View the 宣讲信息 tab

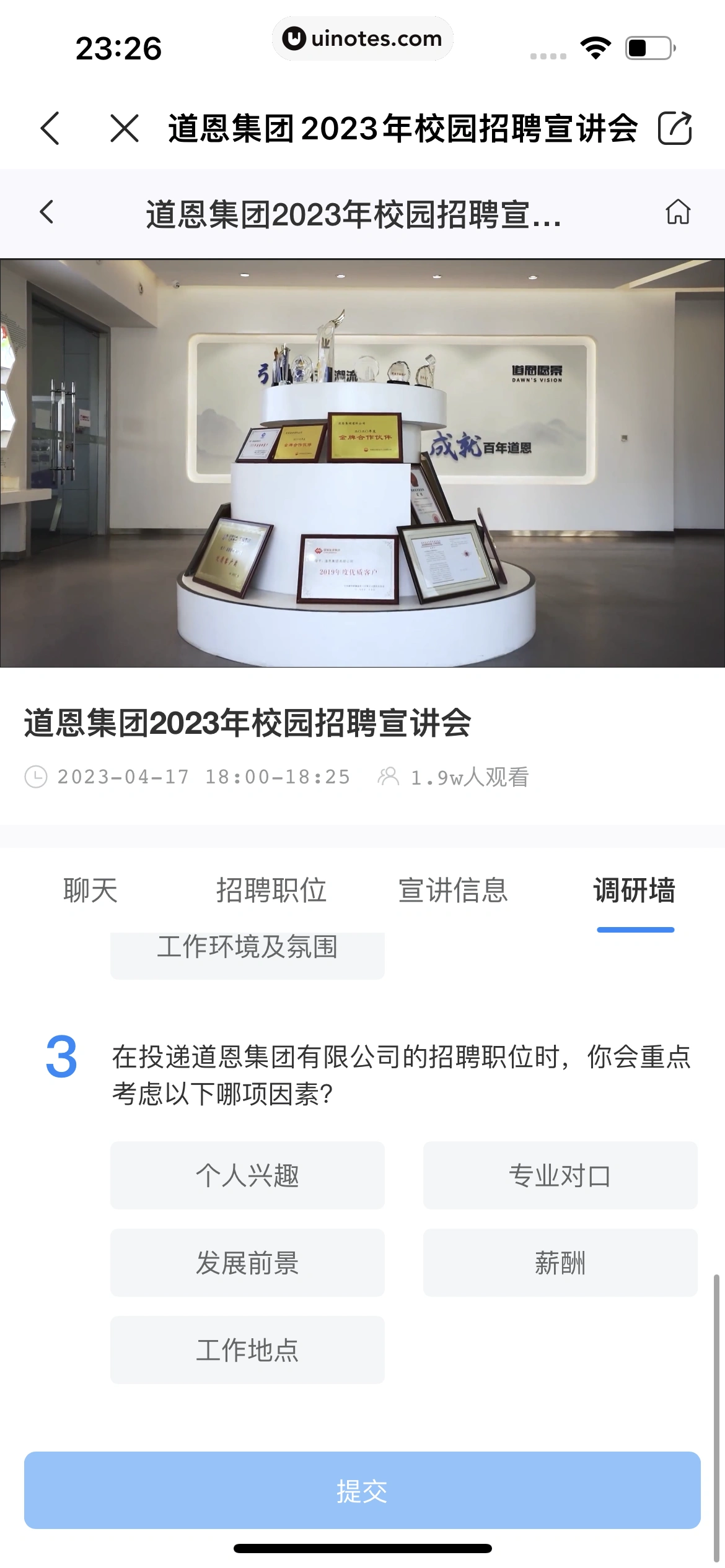pos(453,891)
